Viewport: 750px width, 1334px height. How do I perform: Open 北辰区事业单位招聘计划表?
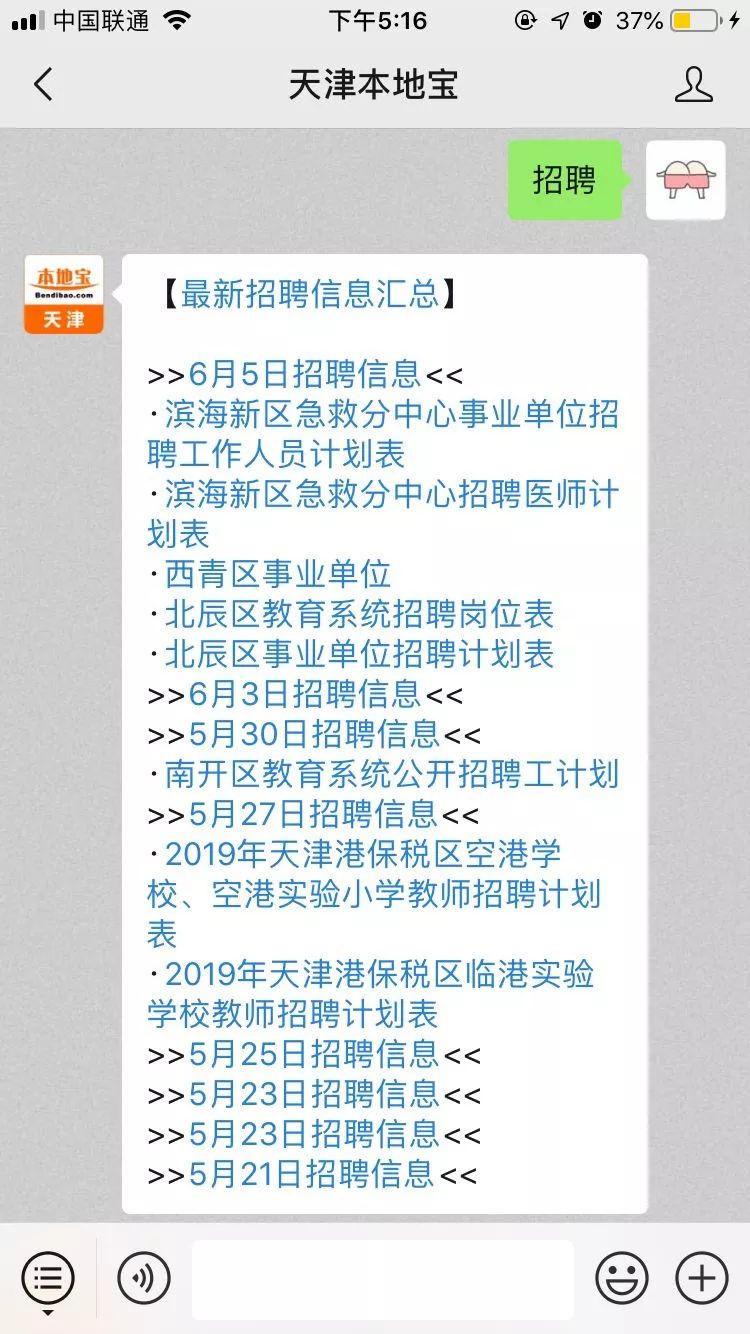point(359,654)
